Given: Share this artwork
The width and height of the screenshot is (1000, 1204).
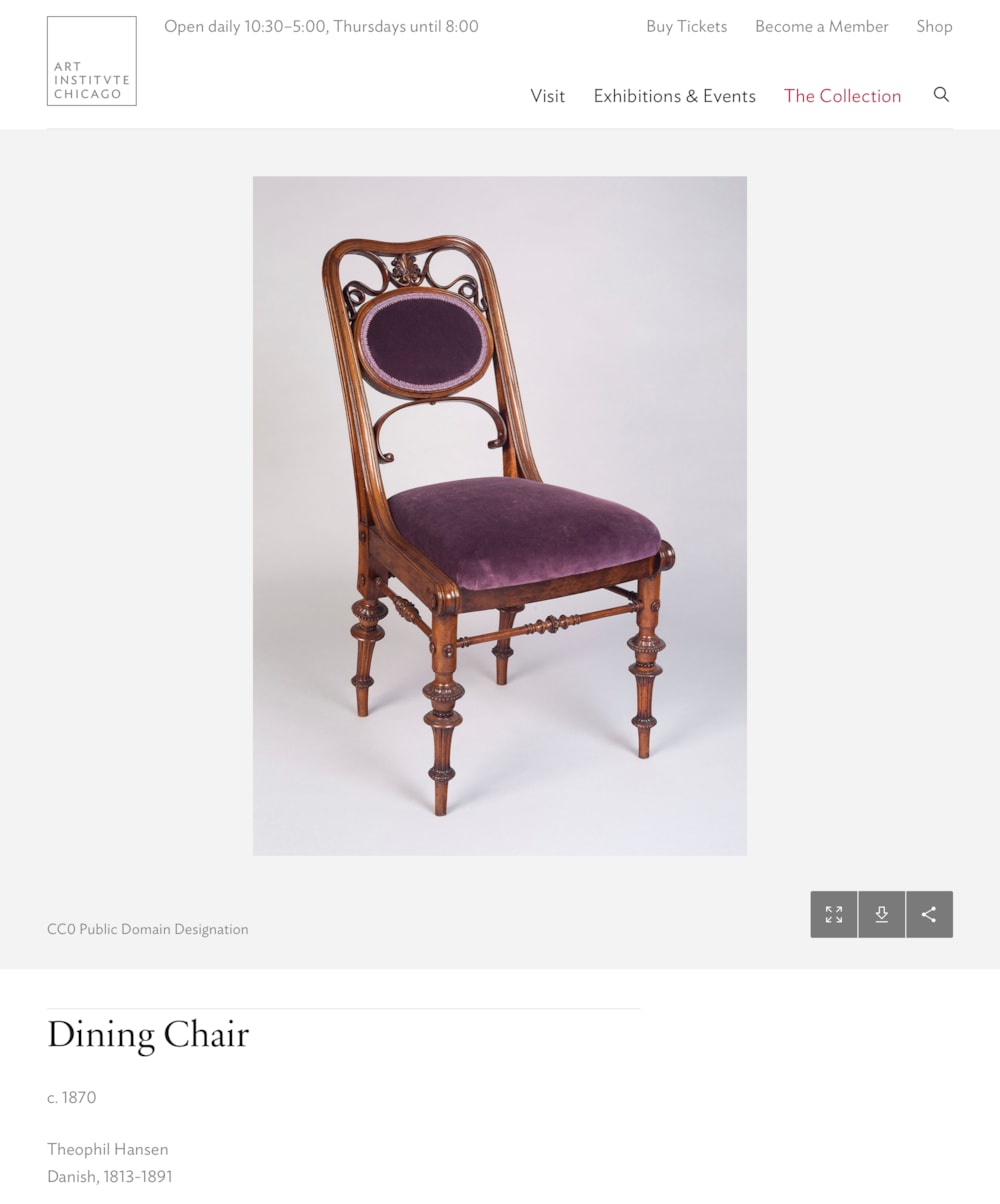Looking at the screenshot, I should coord(929,914).
